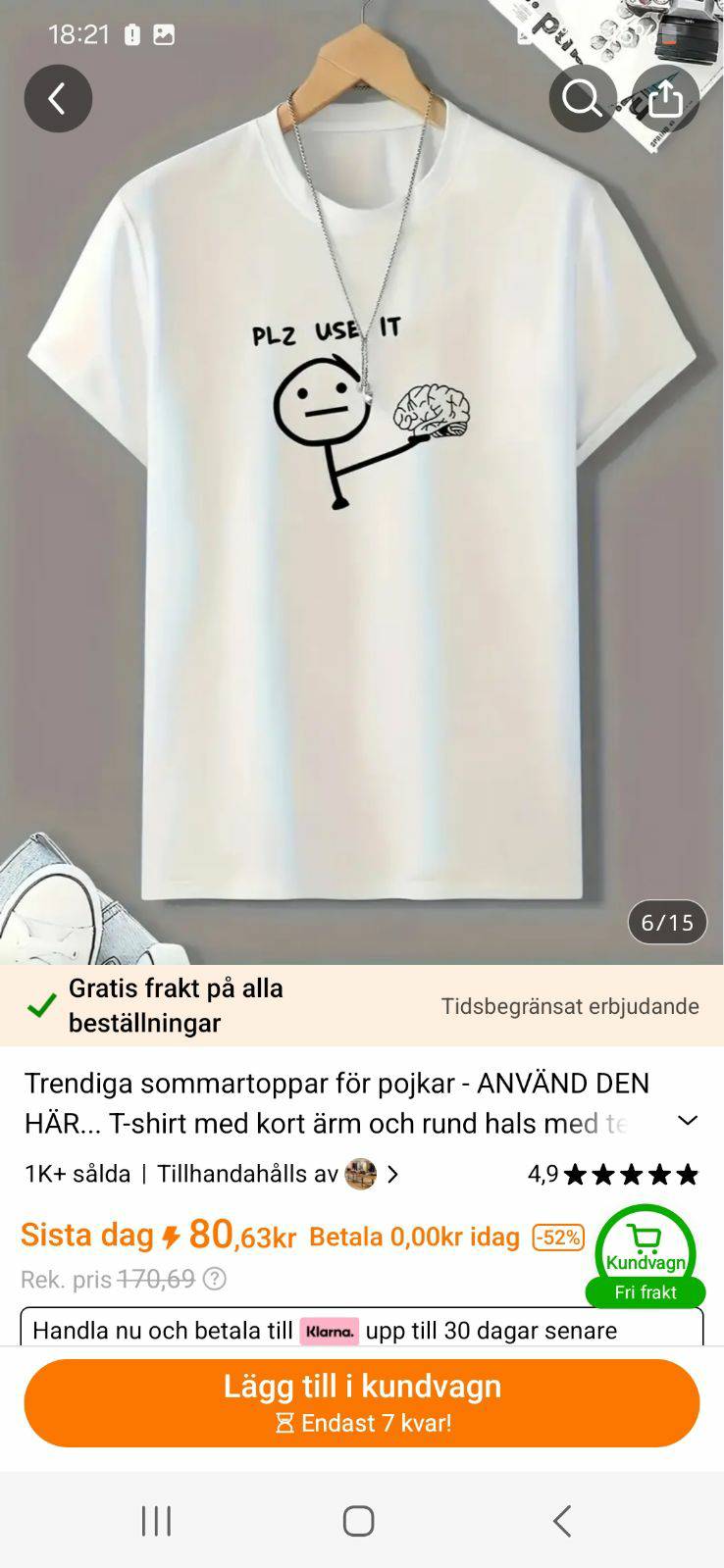This screenshot has width=724, height=1568.
Task: View the 4,9 star rating reviews
Action: 613,1174
